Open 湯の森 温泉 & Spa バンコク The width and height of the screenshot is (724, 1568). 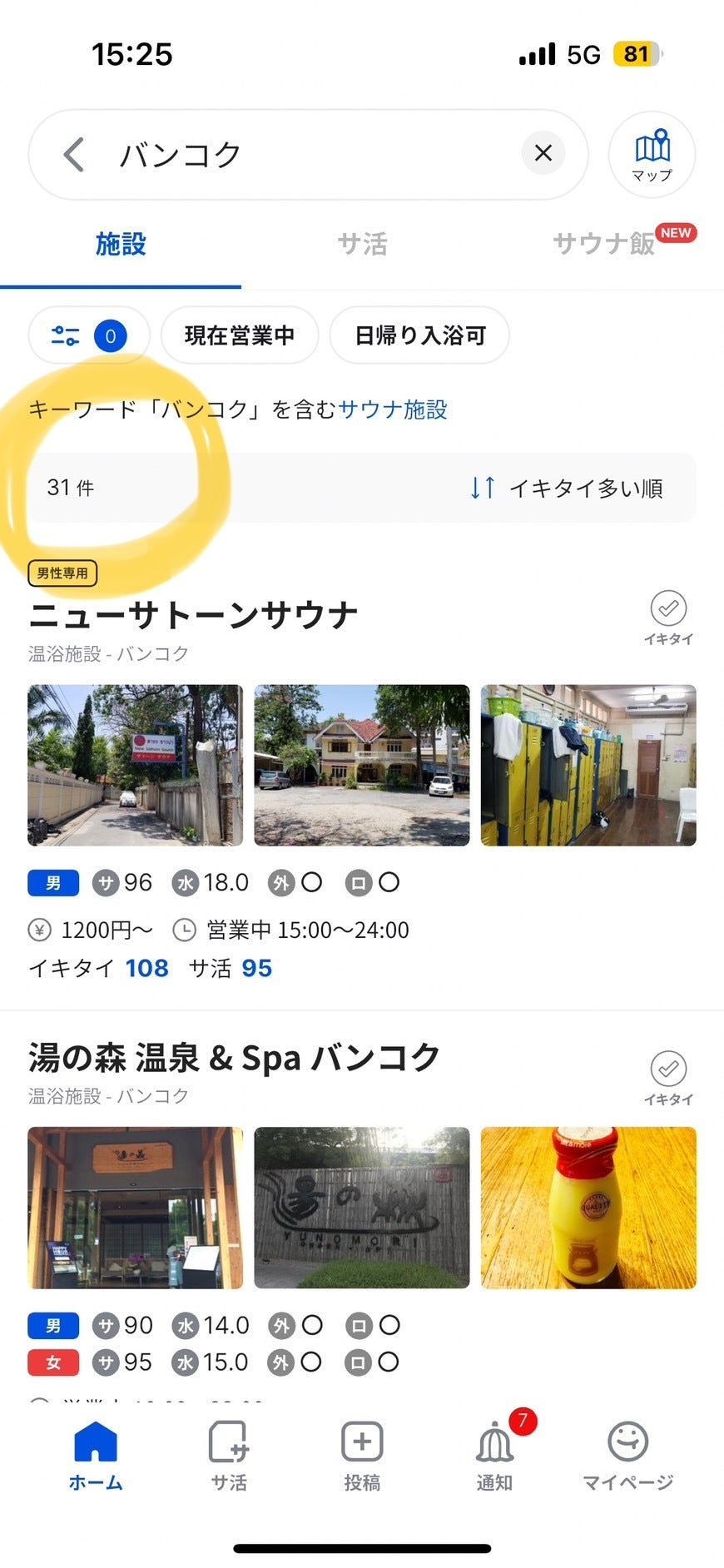click(x=234, y=1059)
